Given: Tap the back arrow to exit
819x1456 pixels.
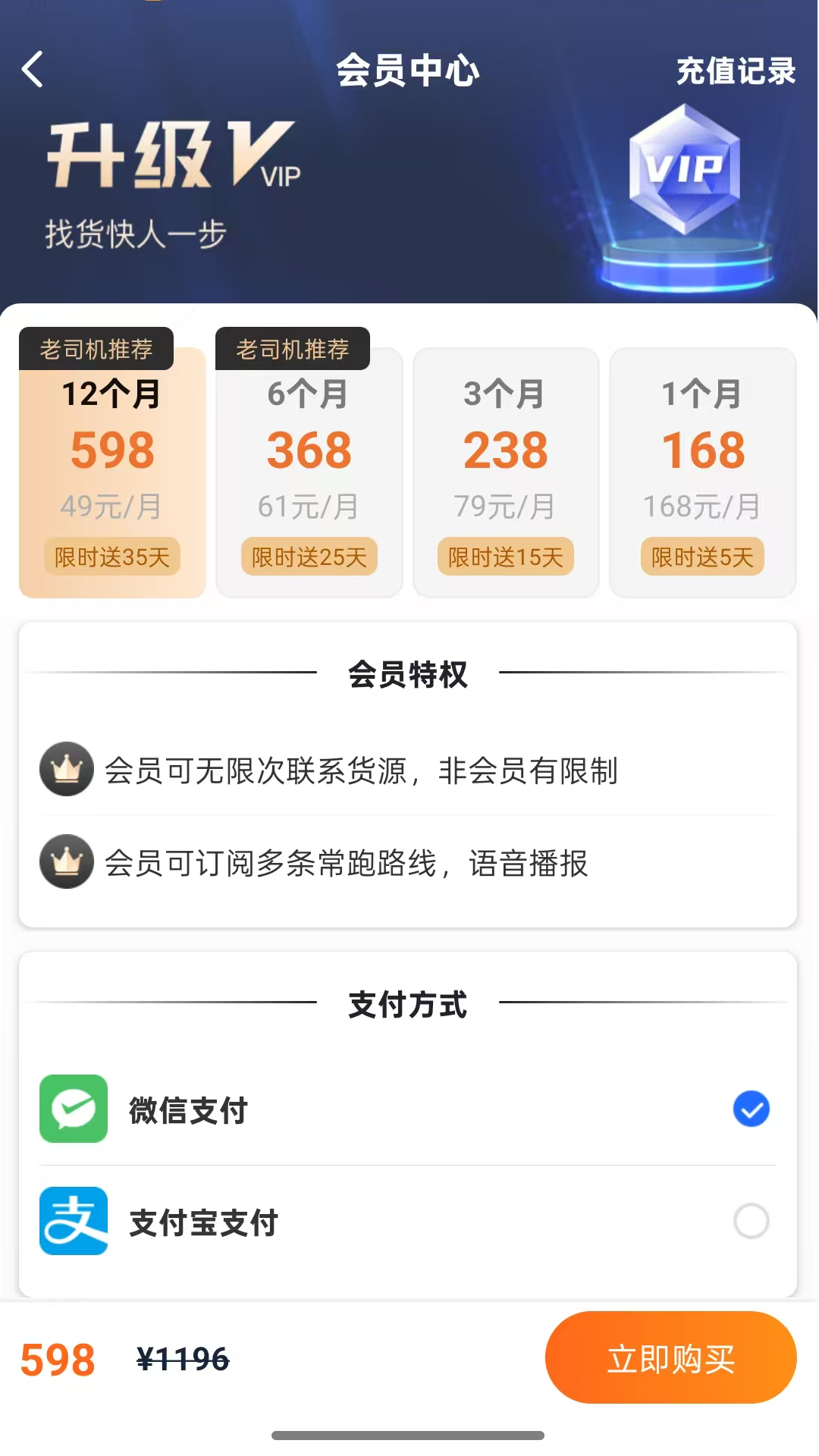Looking at the screenshot, I should tap(30, 72).
